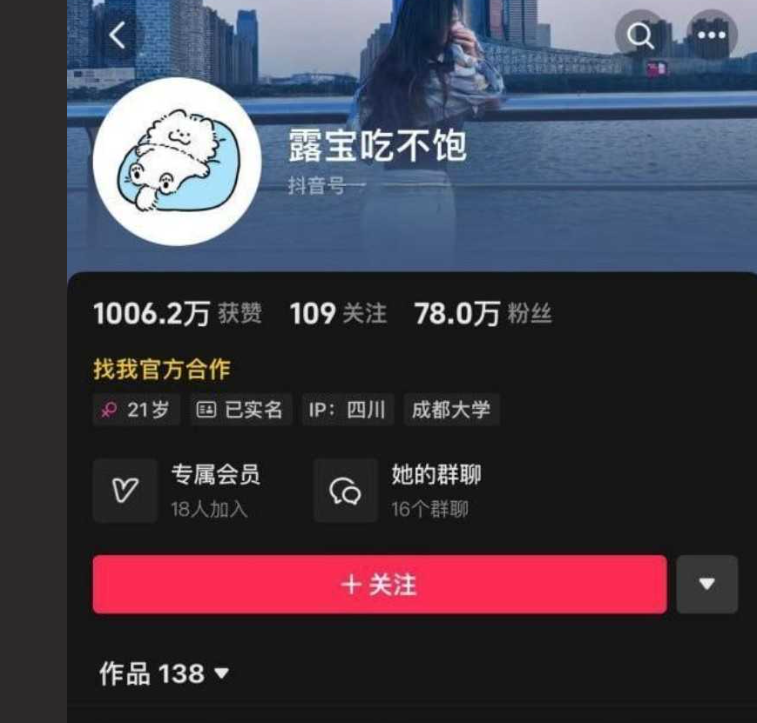Open 她的群聊 group chats

point(400,490)
